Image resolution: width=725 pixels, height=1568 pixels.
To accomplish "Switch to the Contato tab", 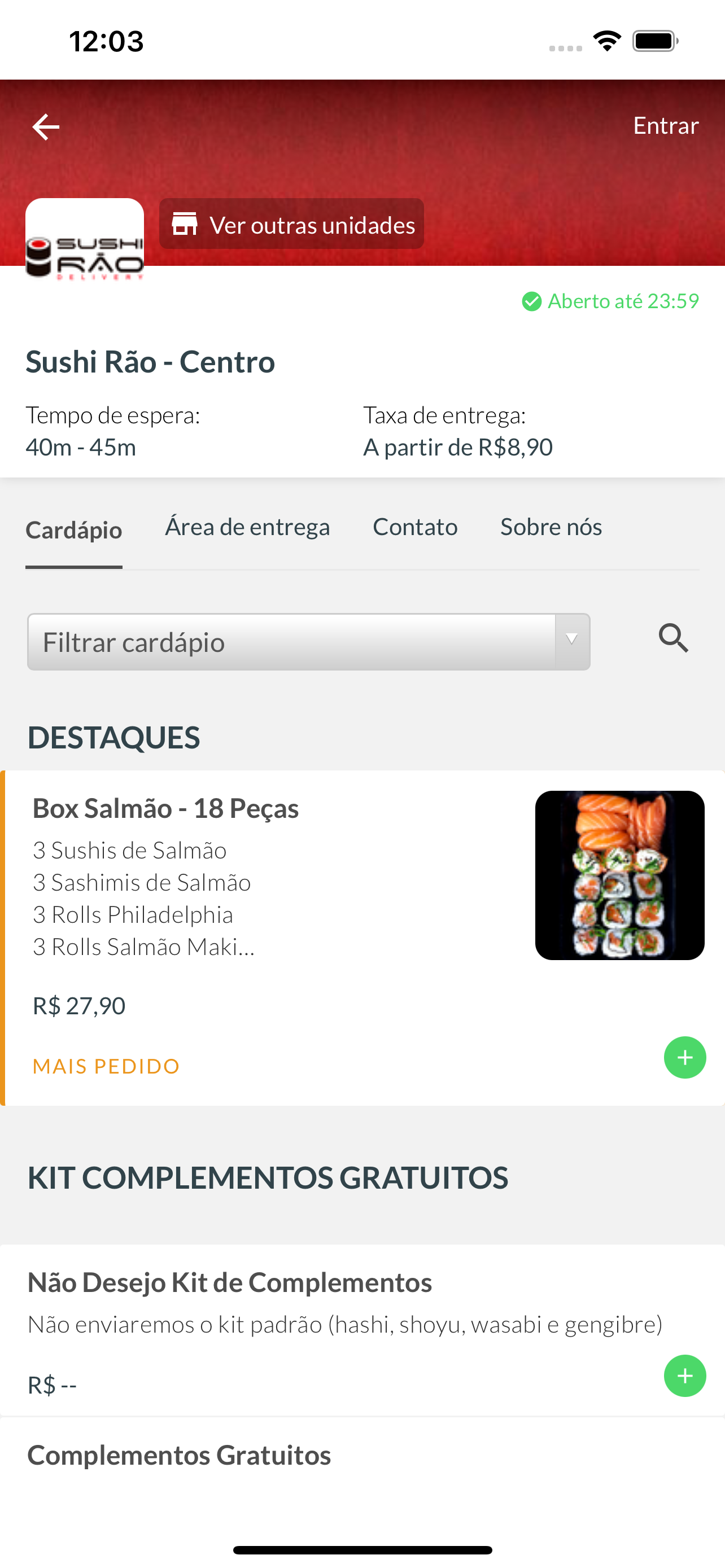I will (x=415, y=527).
